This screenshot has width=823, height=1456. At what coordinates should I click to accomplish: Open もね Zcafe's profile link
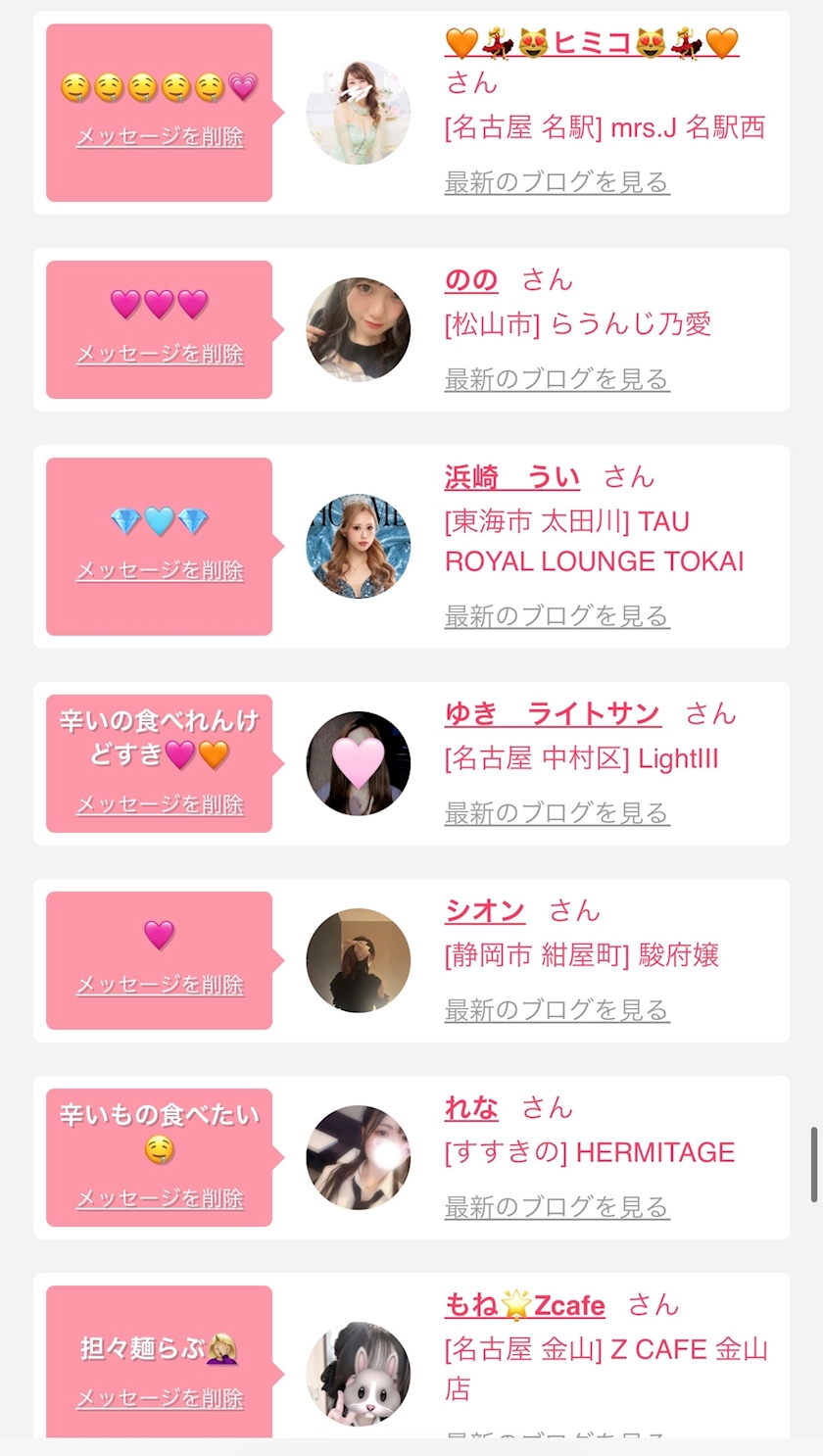coord(525,1305)
